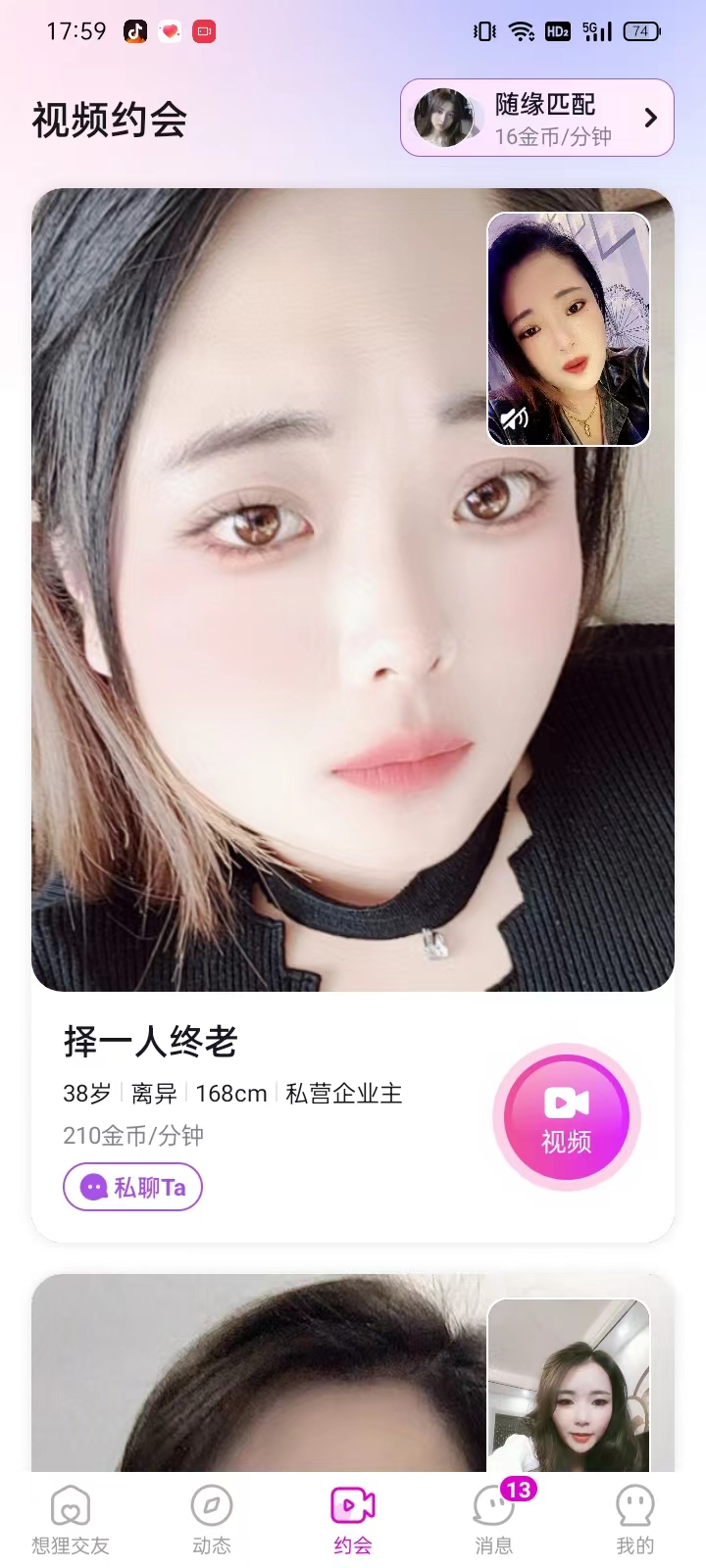
Task: Open the 随缘匹配 match panel
Action: pos(535,118)
